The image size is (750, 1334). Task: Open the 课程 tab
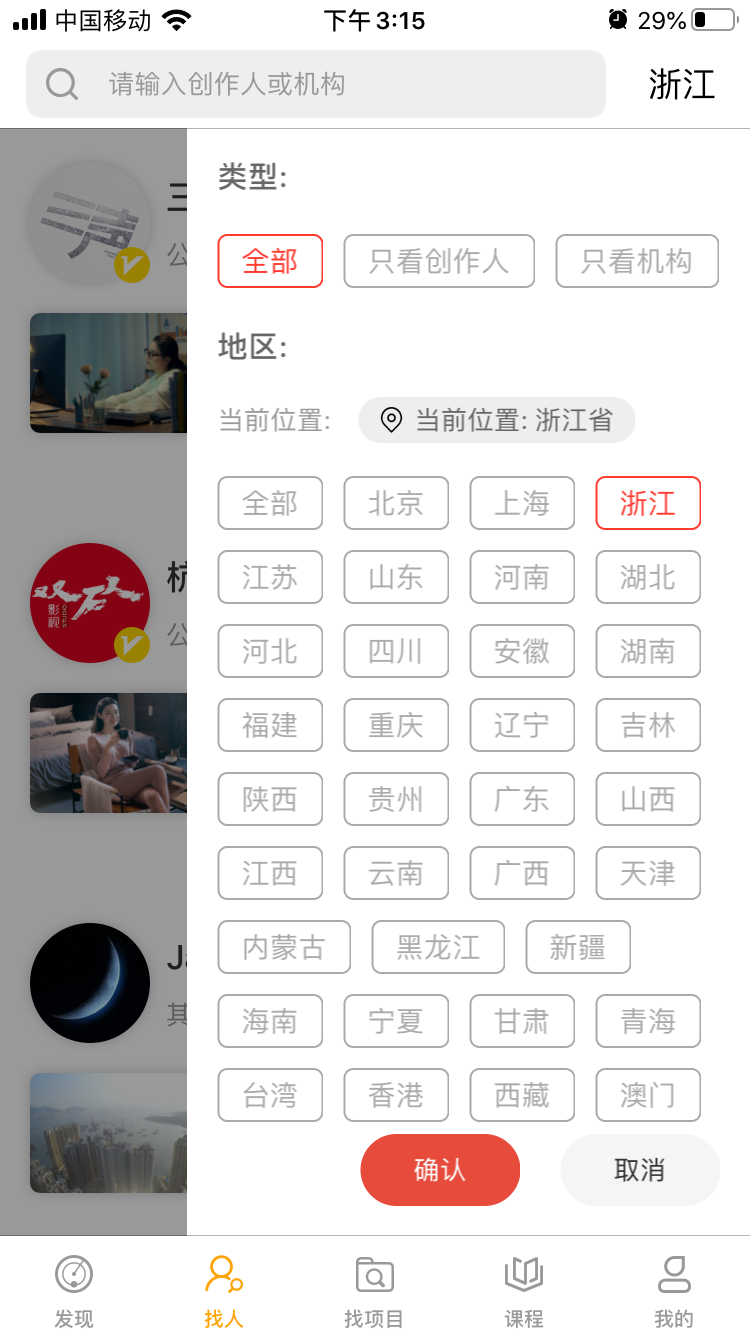click(523, 1290)
